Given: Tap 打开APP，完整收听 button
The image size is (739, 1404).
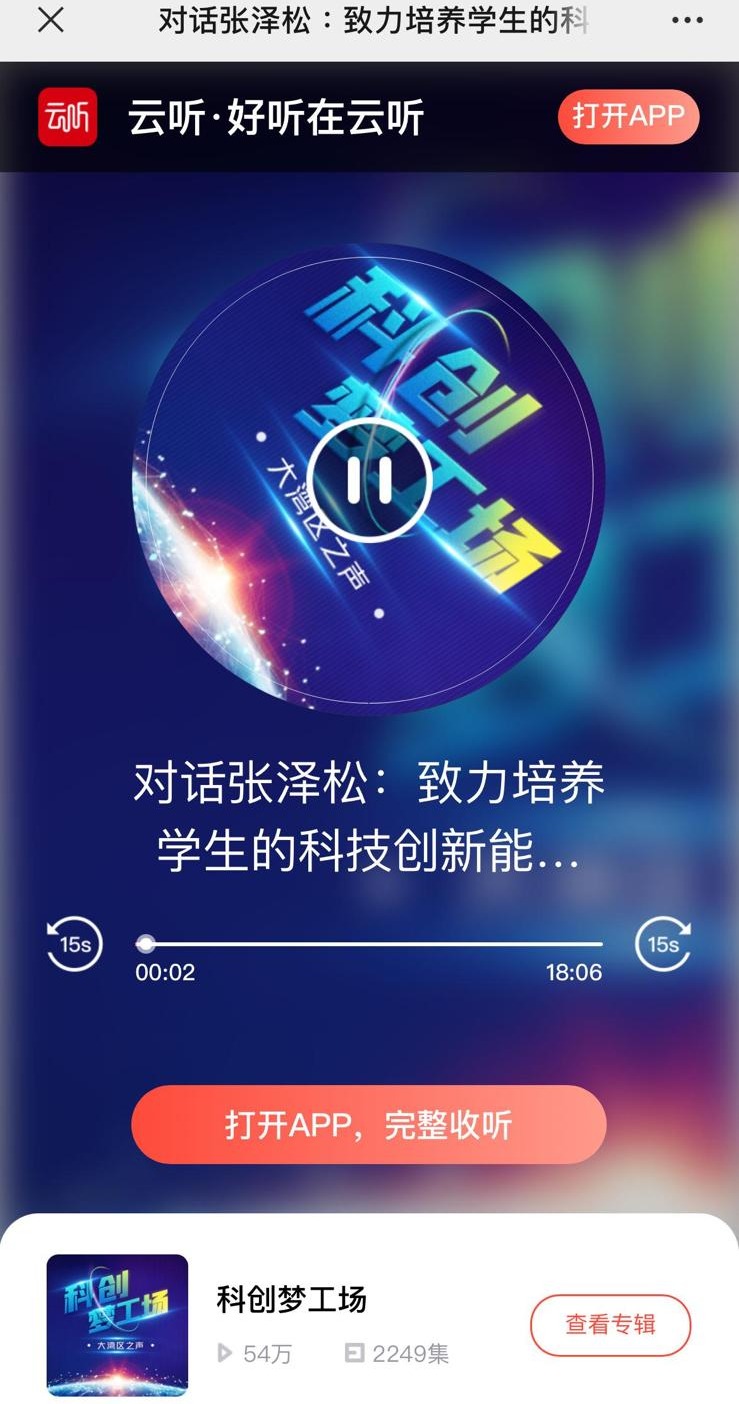Looking at the screenshot, I should click(x=369, y=1125).
